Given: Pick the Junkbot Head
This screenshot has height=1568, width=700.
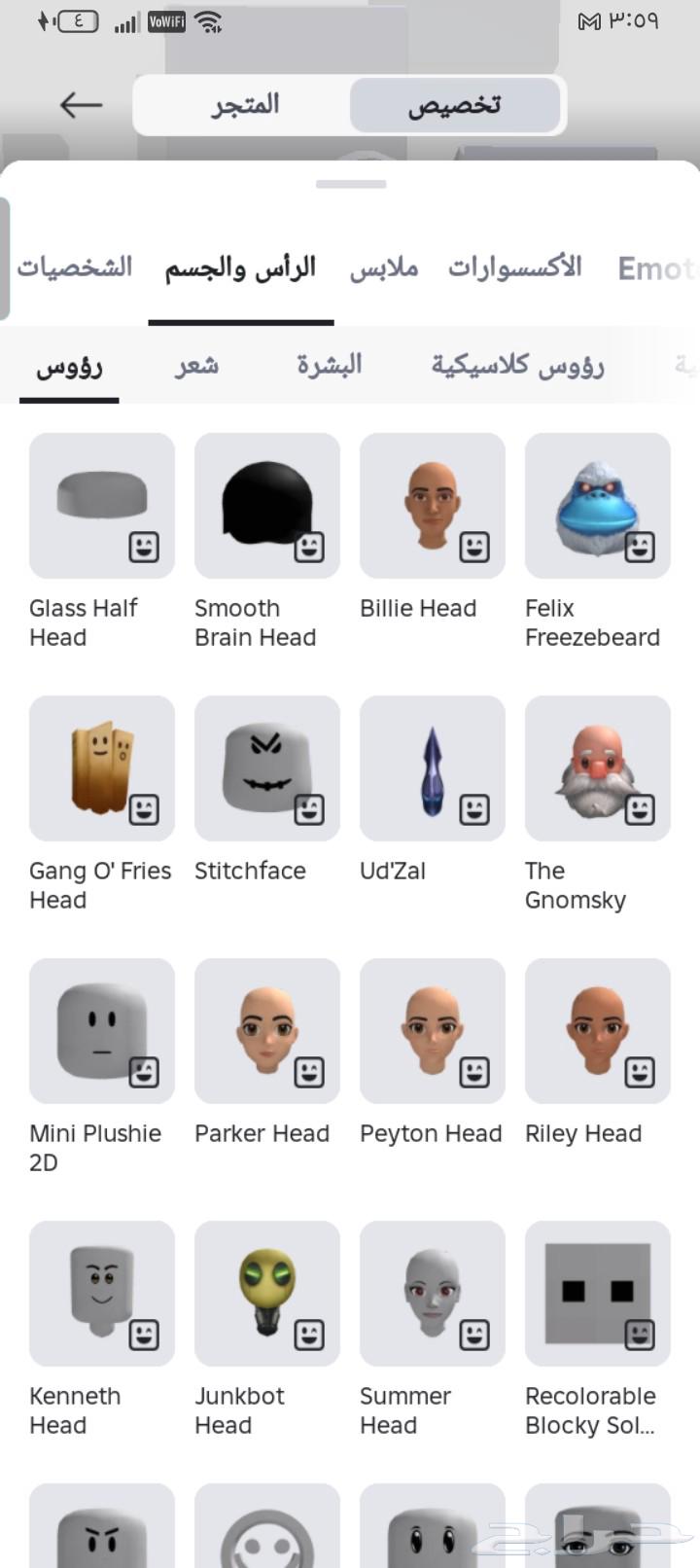Looking at the screenshot, I should click(267, 1294).
